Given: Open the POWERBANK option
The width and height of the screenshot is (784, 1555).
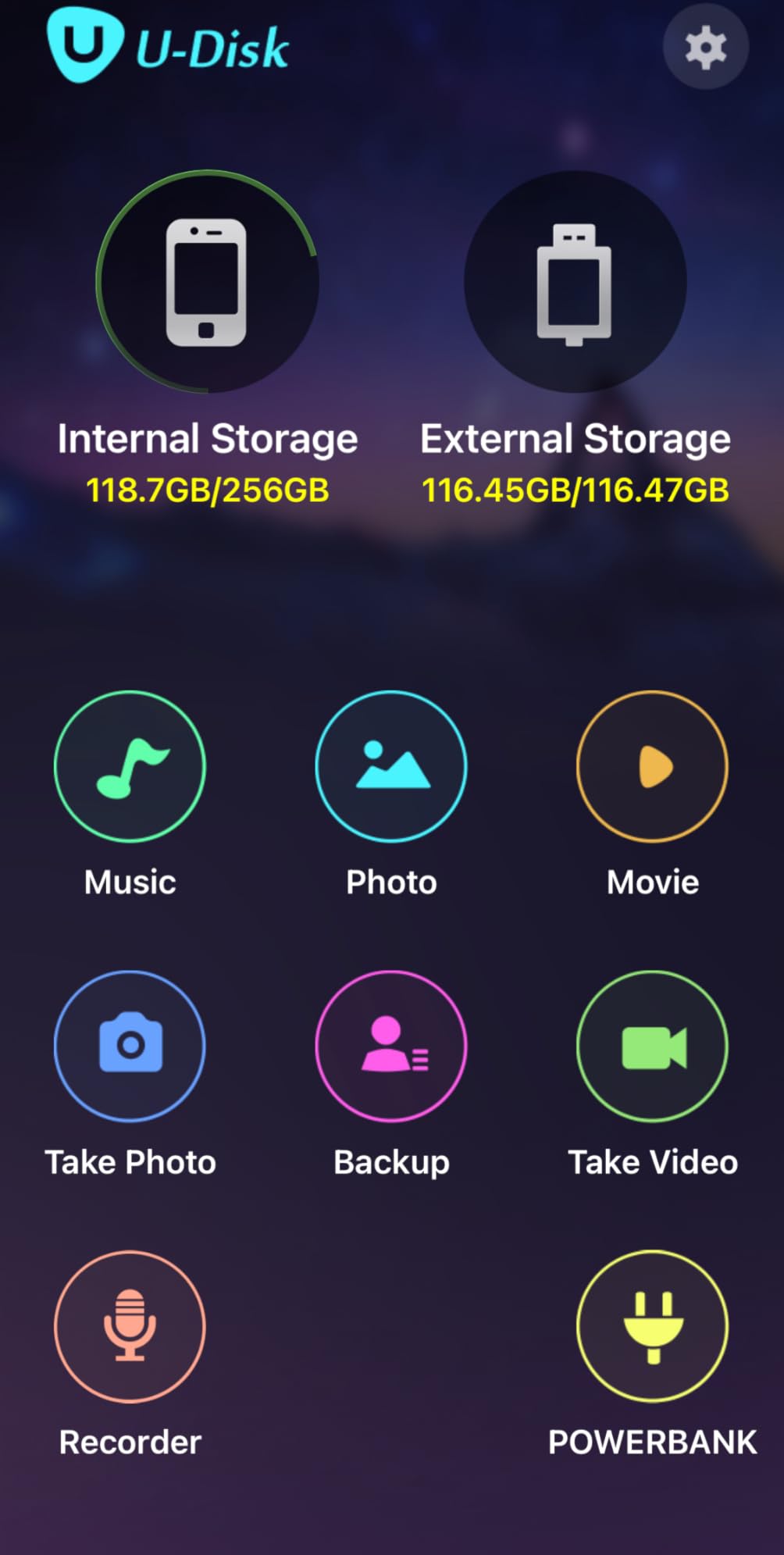Looking at the screenshot, I should coord(653,1325).
